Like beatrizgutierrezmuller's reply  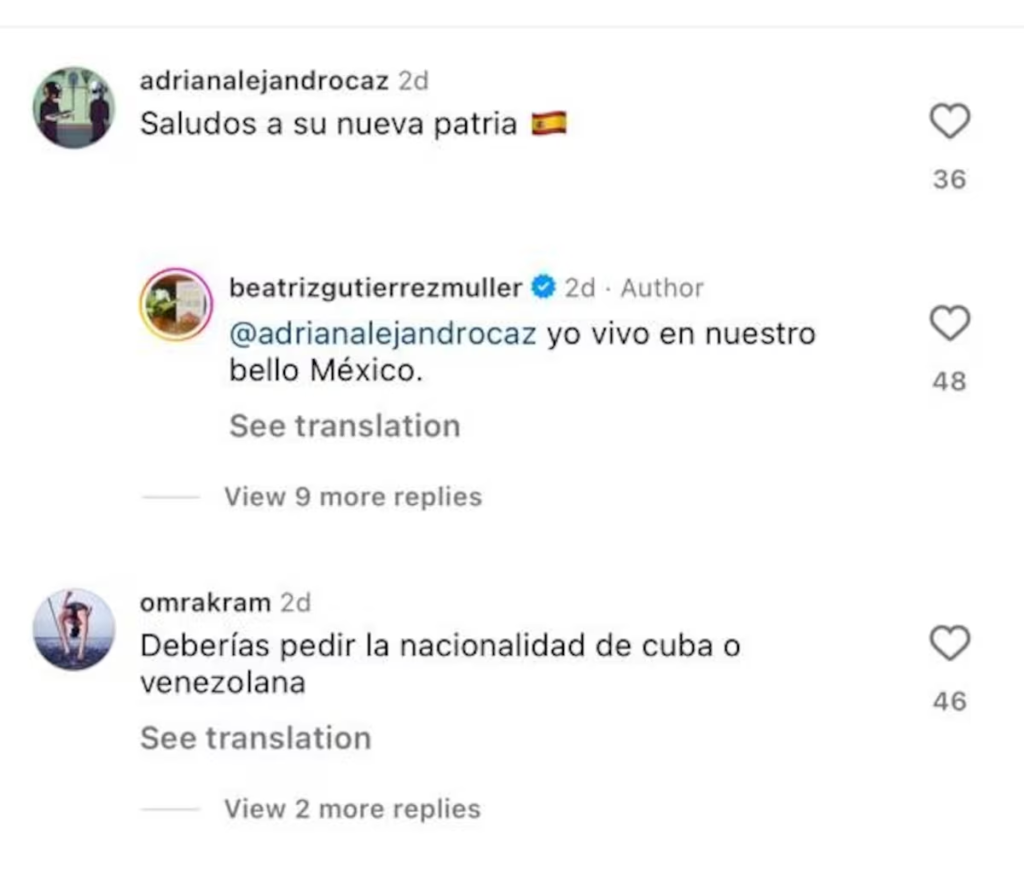[949, 324]
